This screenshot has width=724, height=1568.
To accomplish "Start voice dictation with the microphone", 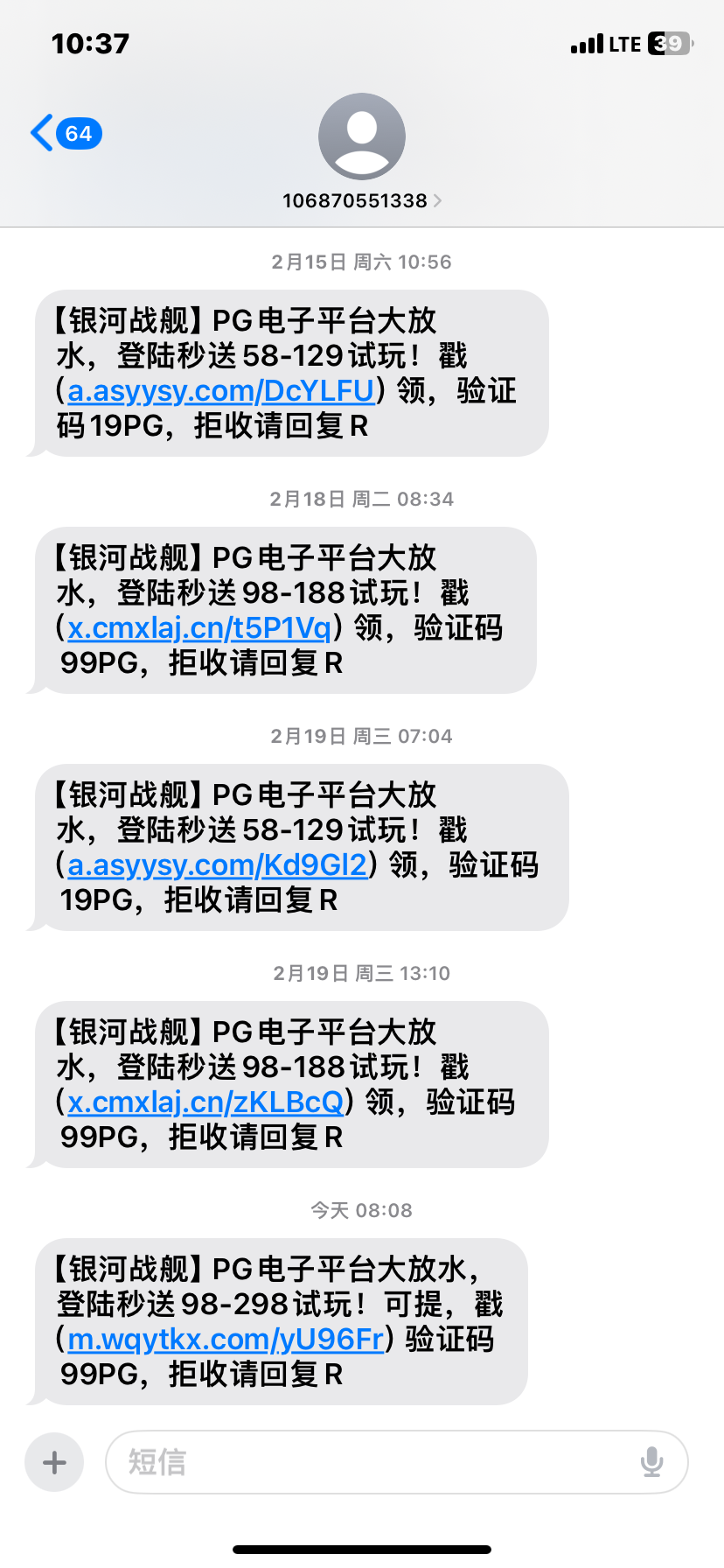I will pos(651,1462).
